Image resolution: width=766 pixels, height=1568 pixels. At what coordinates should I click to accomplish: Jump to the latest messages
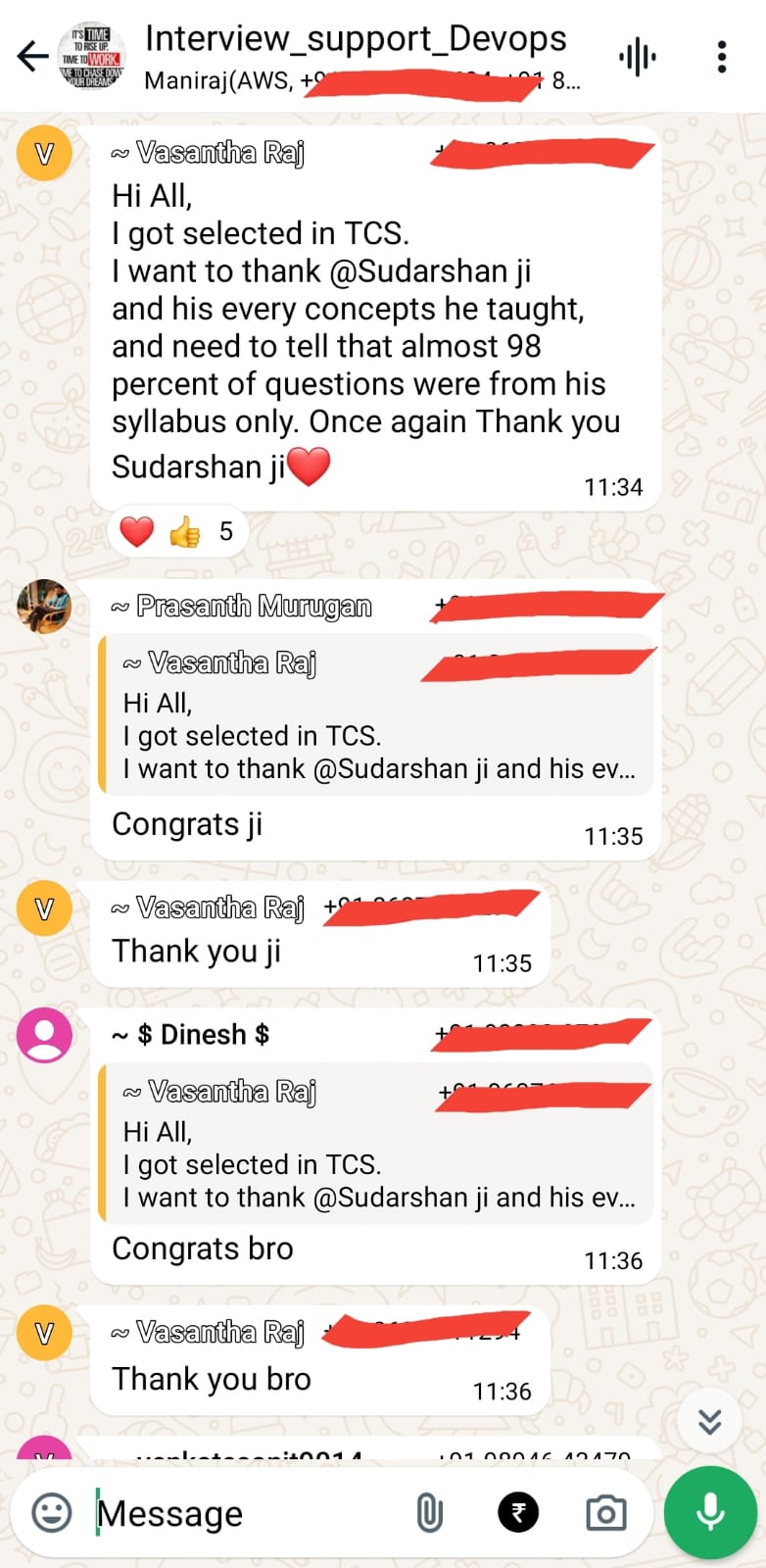pyautogui.click(x=710, y=1421)
